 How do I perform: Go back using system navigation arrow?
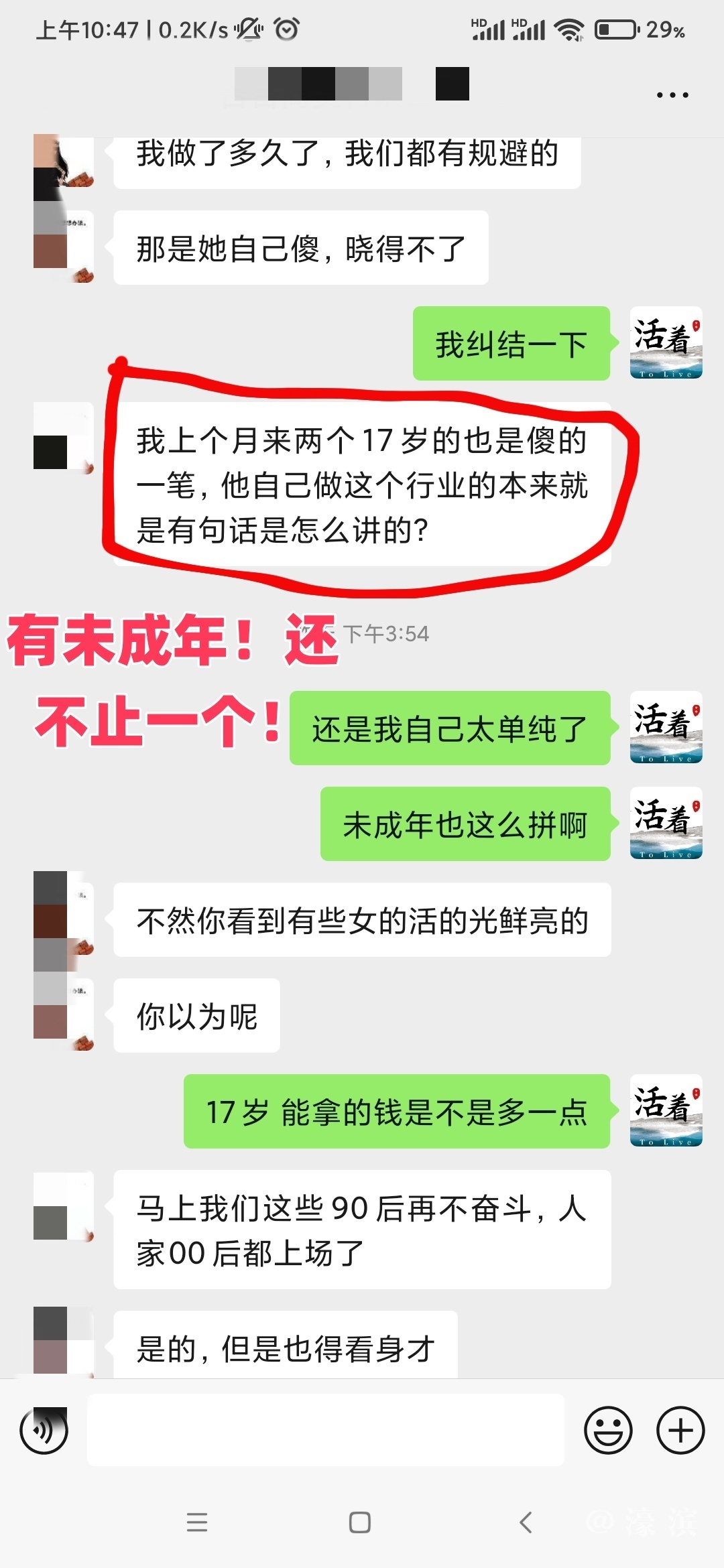pos(526,1522)
